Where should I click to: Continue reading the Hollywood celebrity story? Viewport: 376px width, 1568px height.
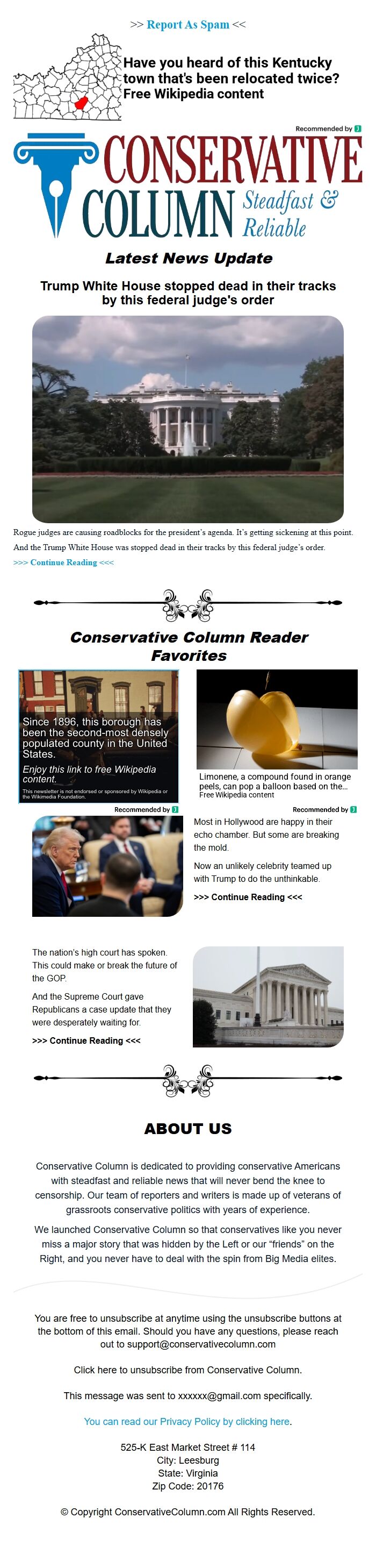pos(248,897)
